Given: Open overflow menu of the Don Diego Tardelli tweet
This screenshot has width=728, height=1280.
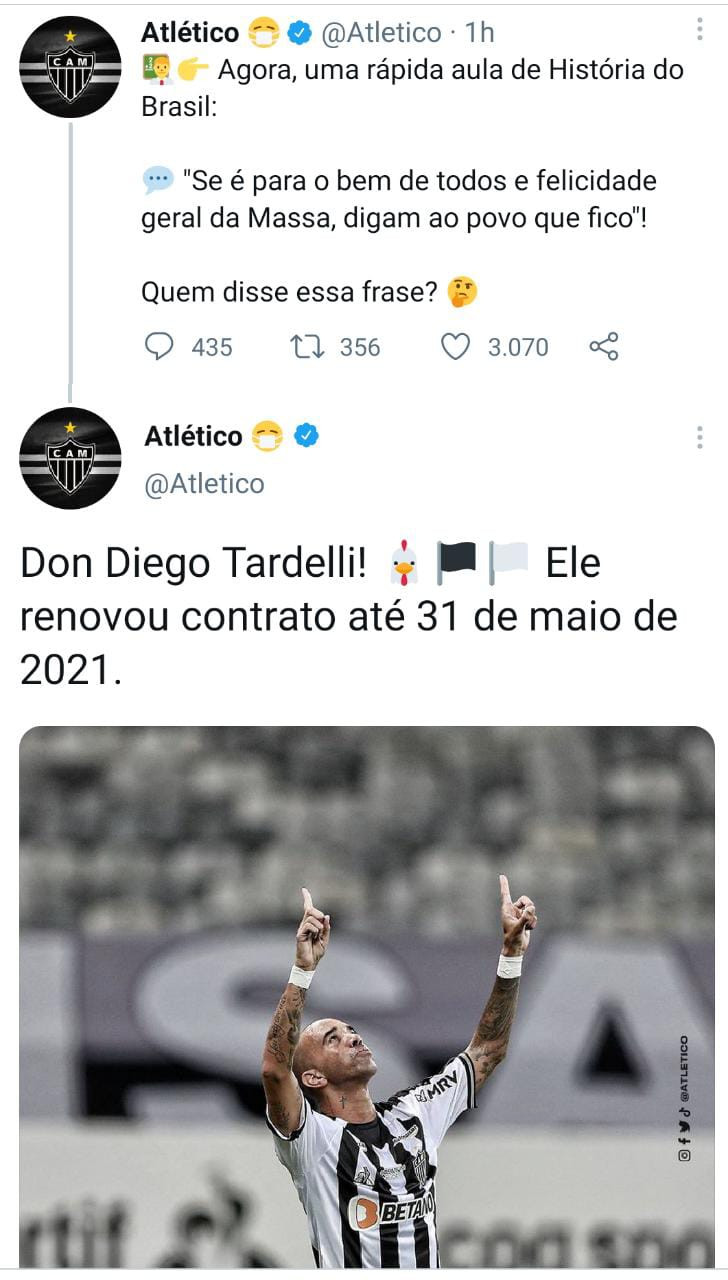Looking at the screenshot, I should pyautogui.click(x=699, y=437).
